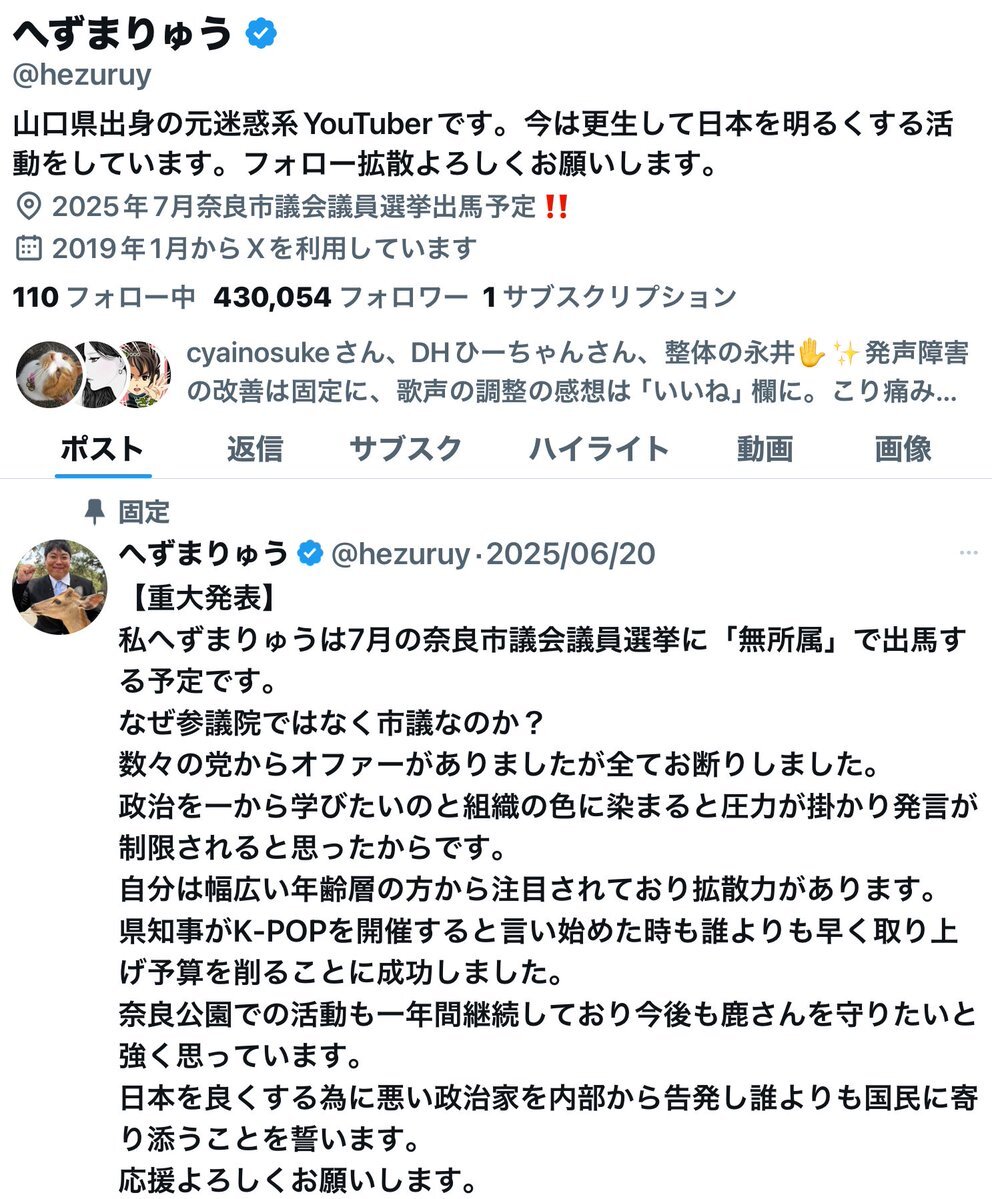View the 430,054 フォロワー list
Viewport: 992px width, 1199px height.
tap(341, 297)
